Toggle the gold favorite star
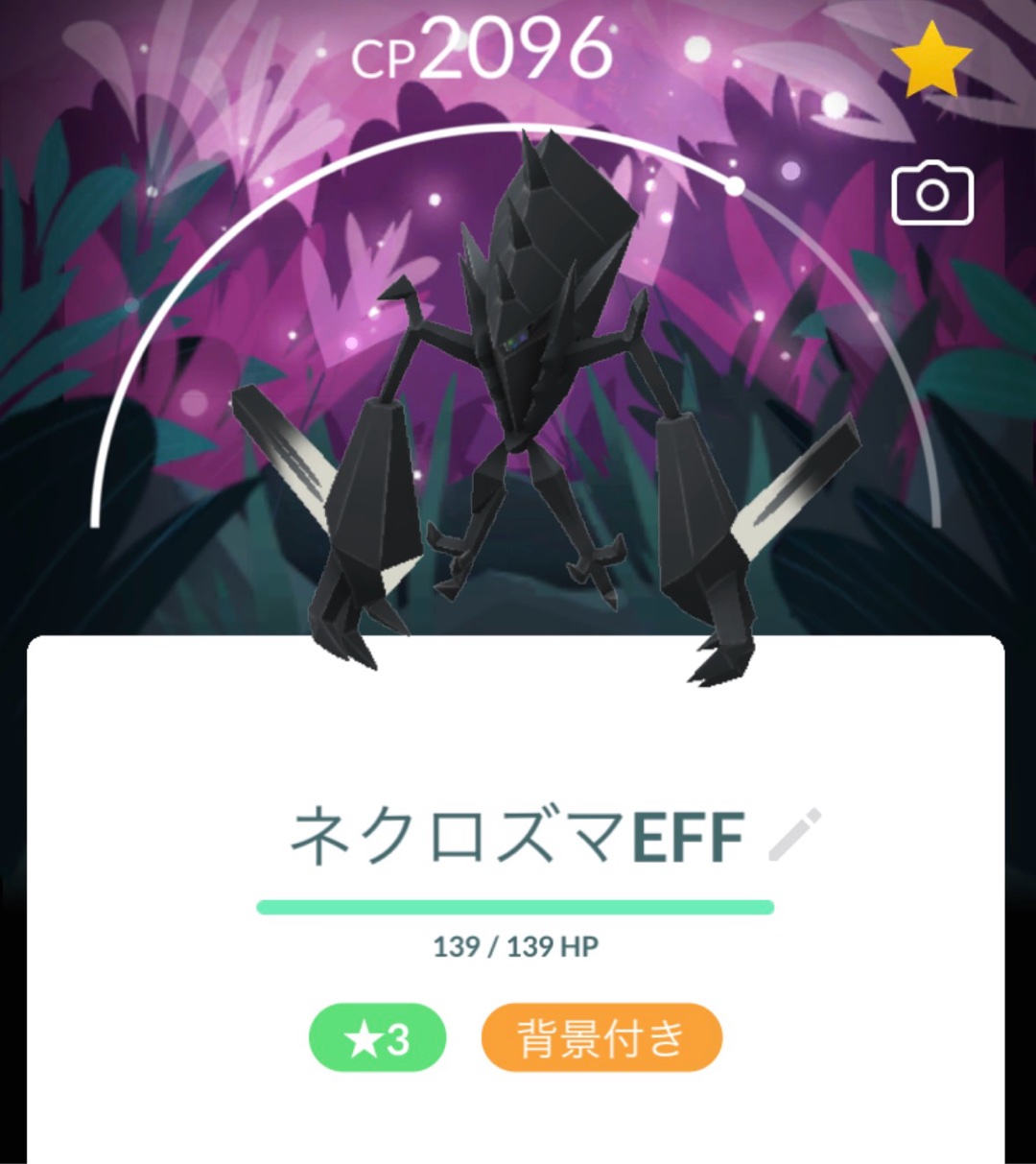Image resolution: width=1036 pixels, height=1164 pixels. point(930,59)
